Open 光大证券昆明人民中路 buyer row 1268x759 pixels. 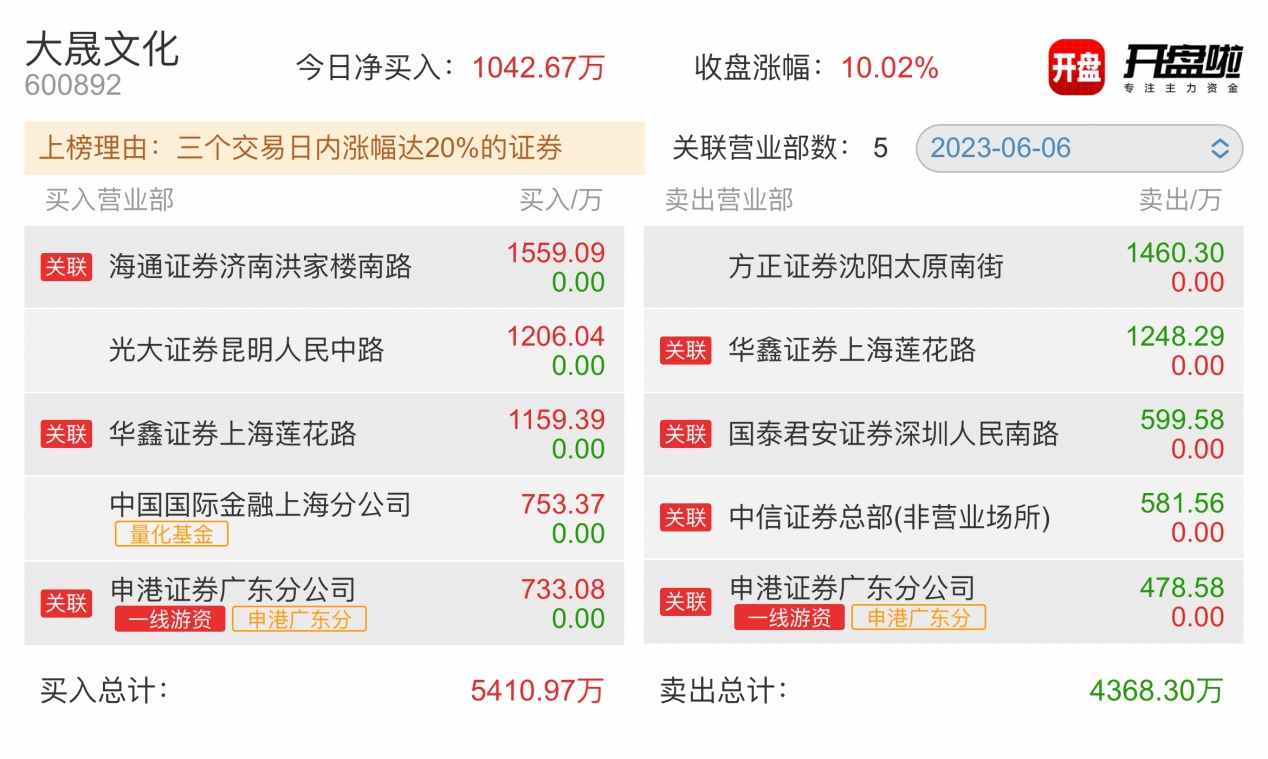click(324, 351)
